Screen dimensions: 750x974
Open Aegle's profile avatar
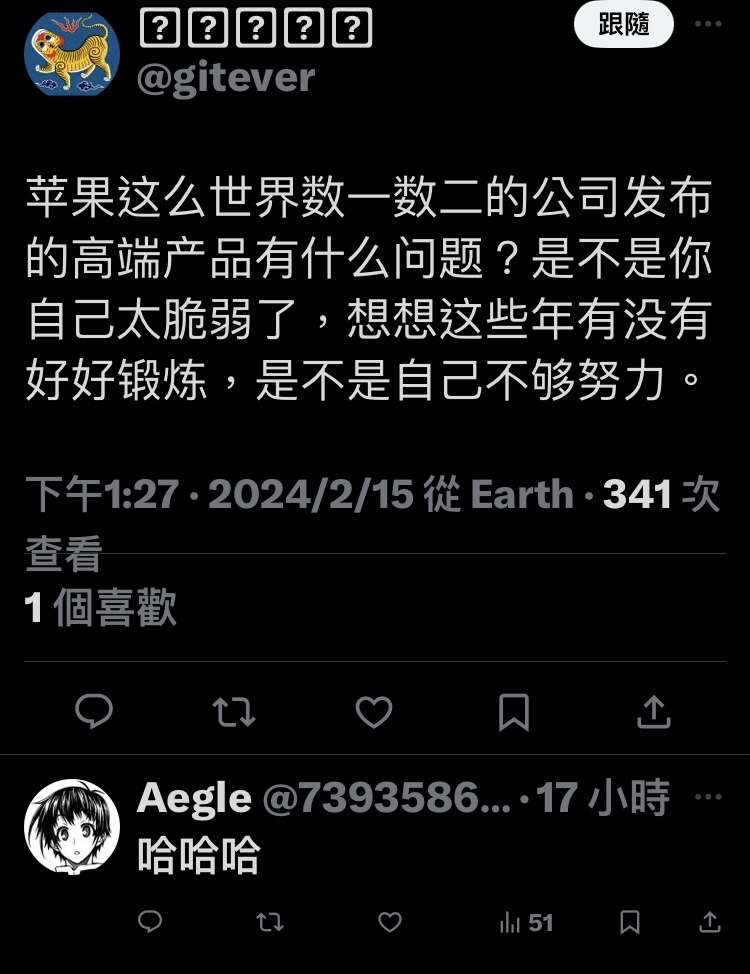point(71,827)
